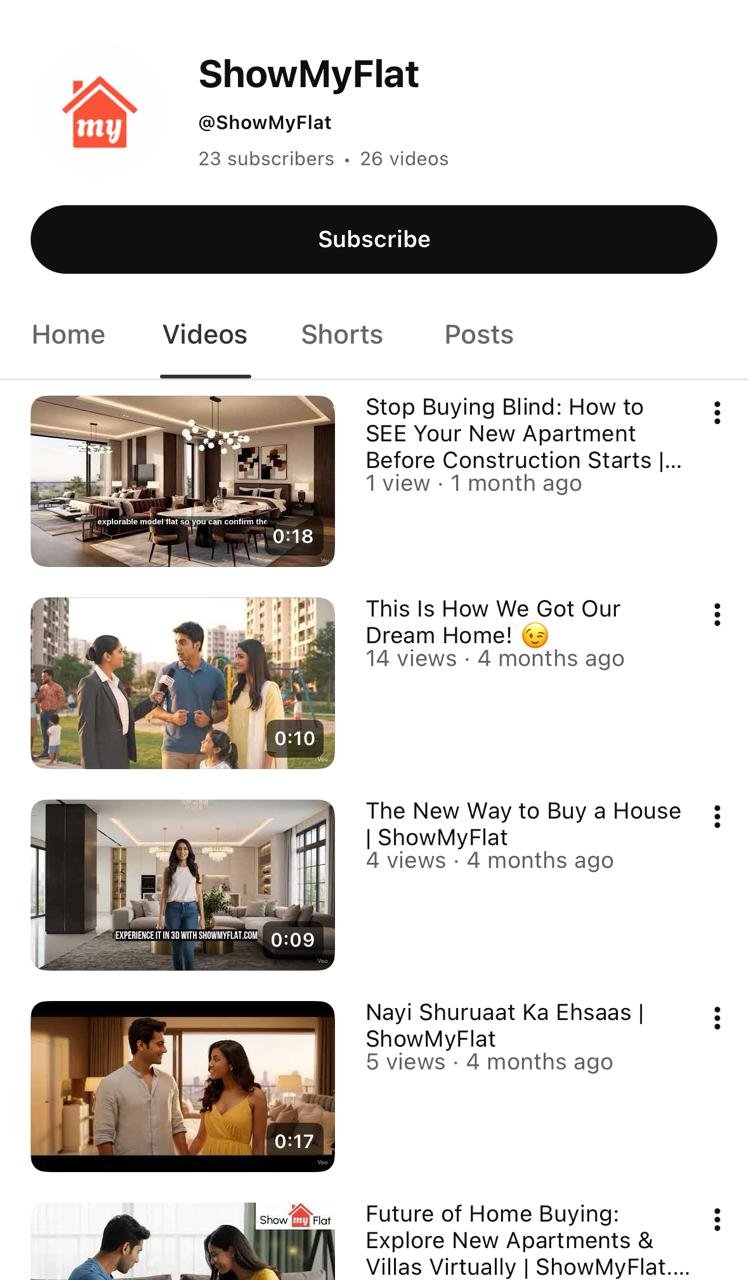This screenshot has height=1280, width=748.
Task: Open overflow menu for New Way to Buy video
Action: (x=717, y=817)
